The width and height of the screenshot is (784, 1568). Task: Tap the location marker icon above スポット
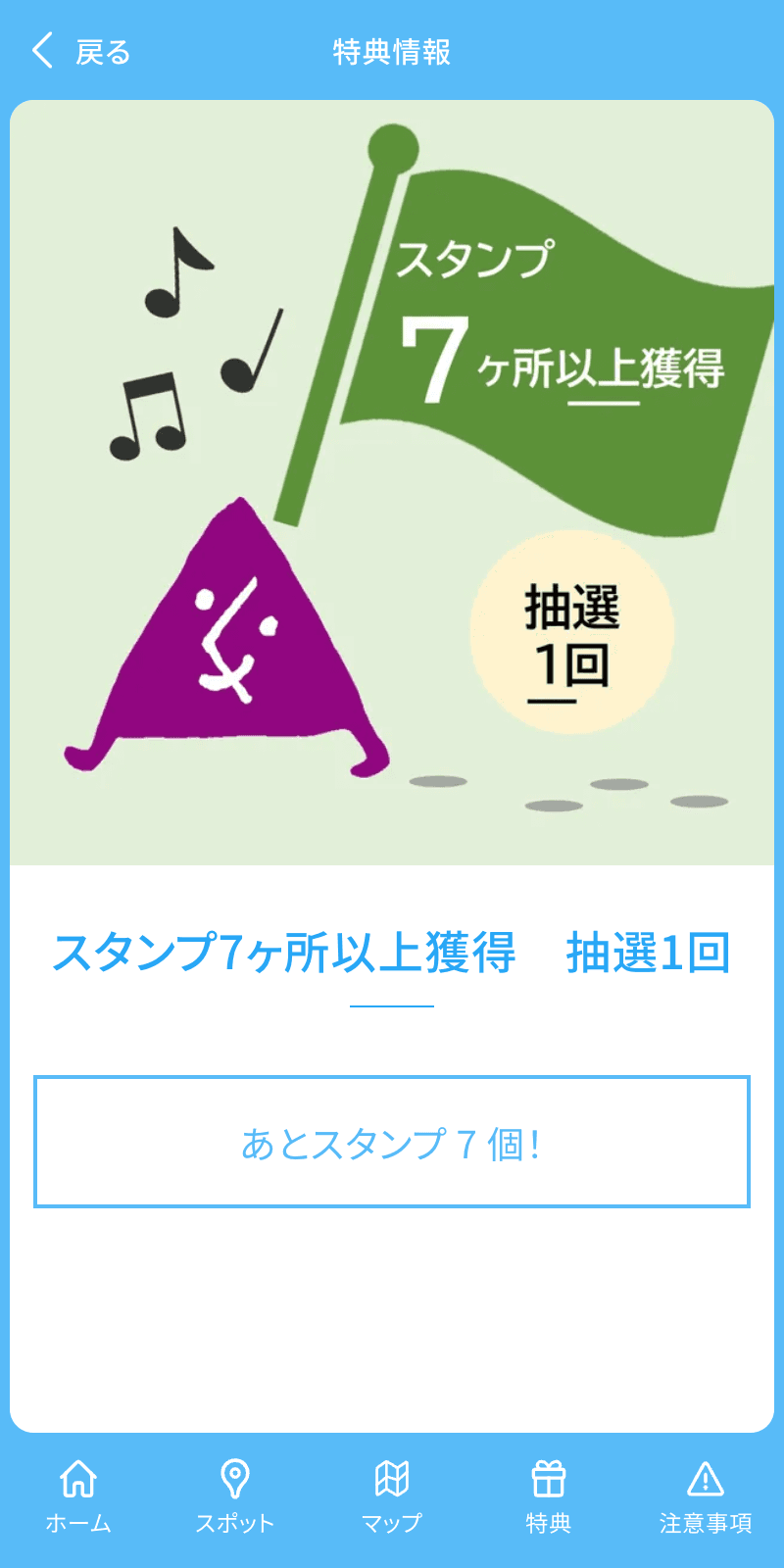pos(233,1472)
